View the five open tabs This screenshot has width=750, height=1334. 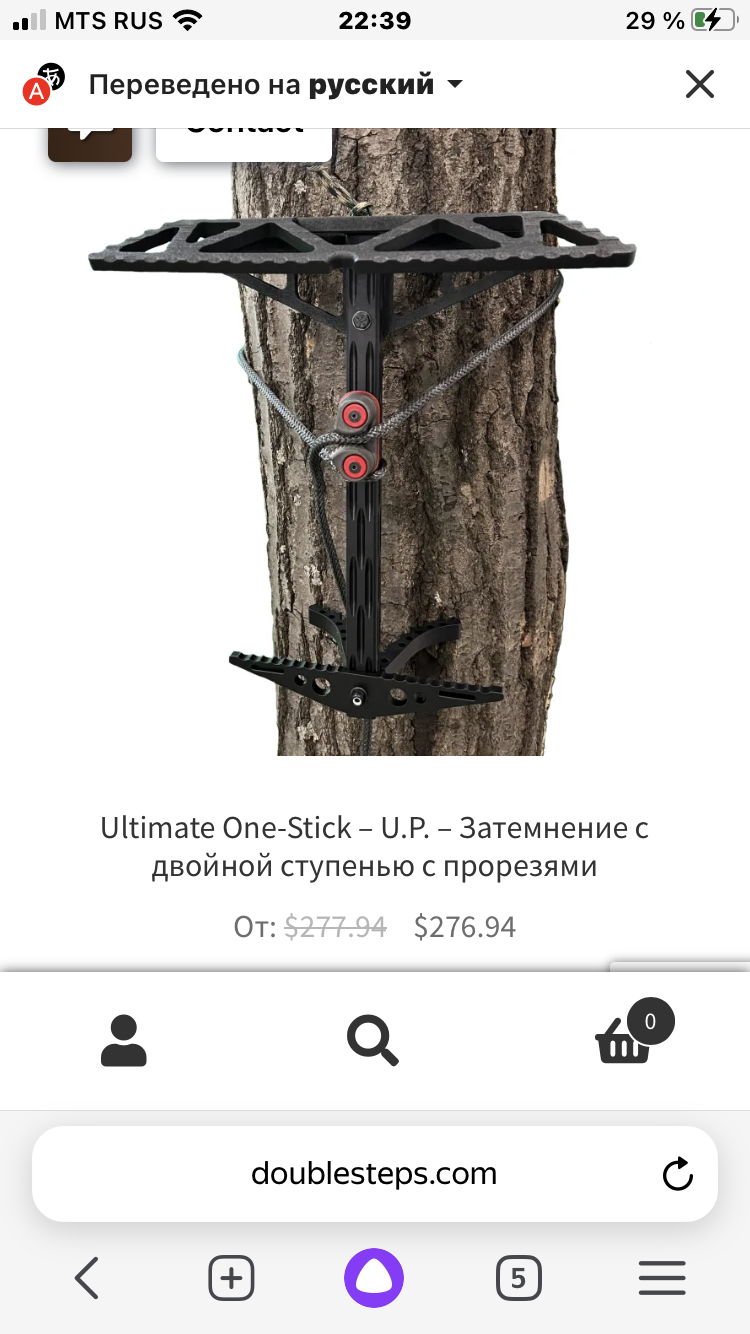pos(518,1277)
